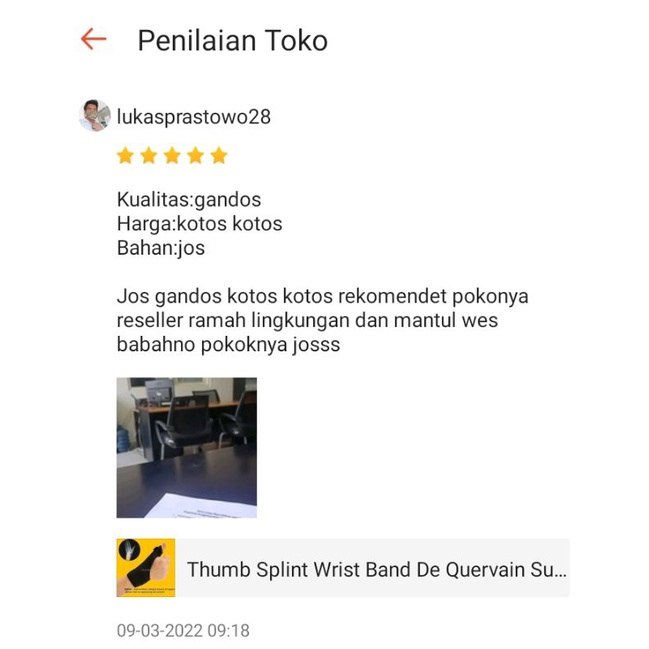The height and width of the screenshot is (649, 649).
Task: Open the Thumb Splint Wrist Band product
Action: click(342, 569)
